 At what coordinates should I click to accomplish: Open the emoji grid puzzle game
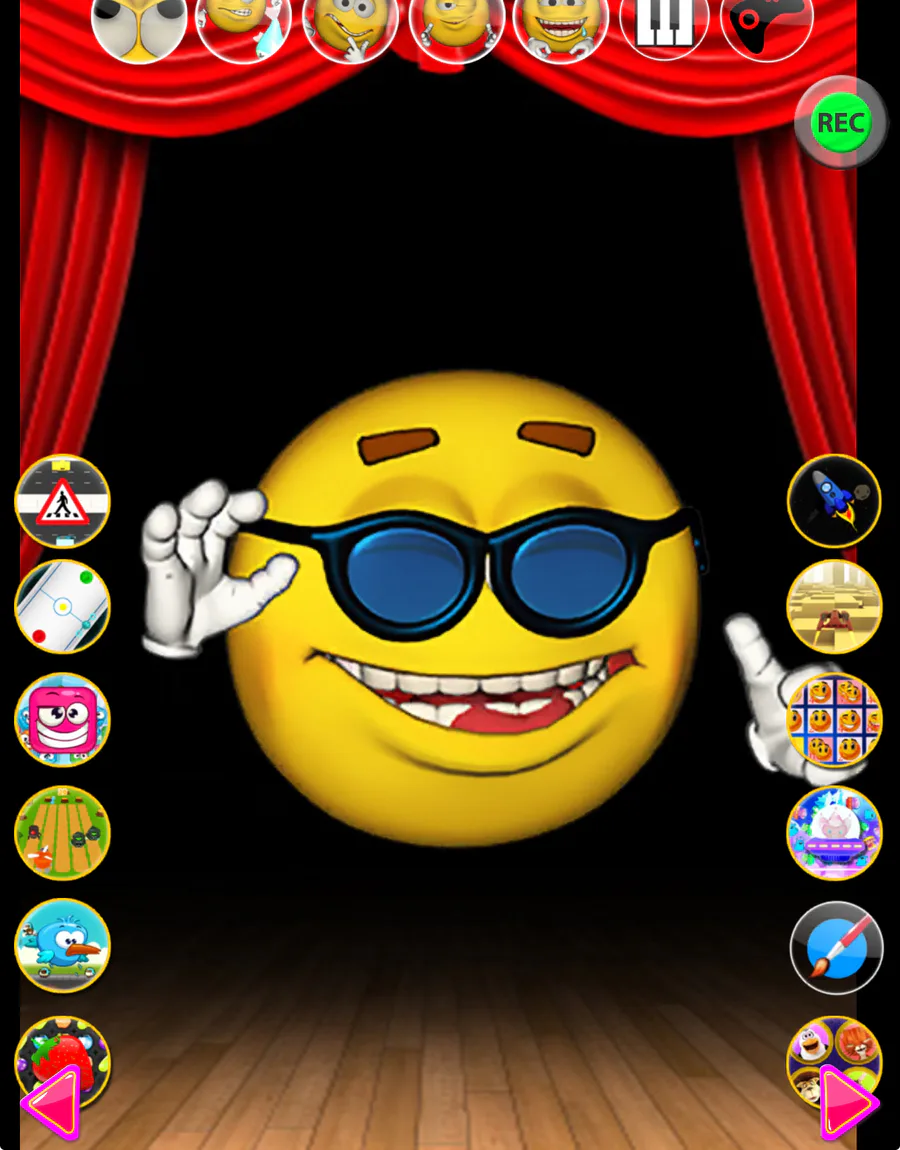click(x=834, y=719)
